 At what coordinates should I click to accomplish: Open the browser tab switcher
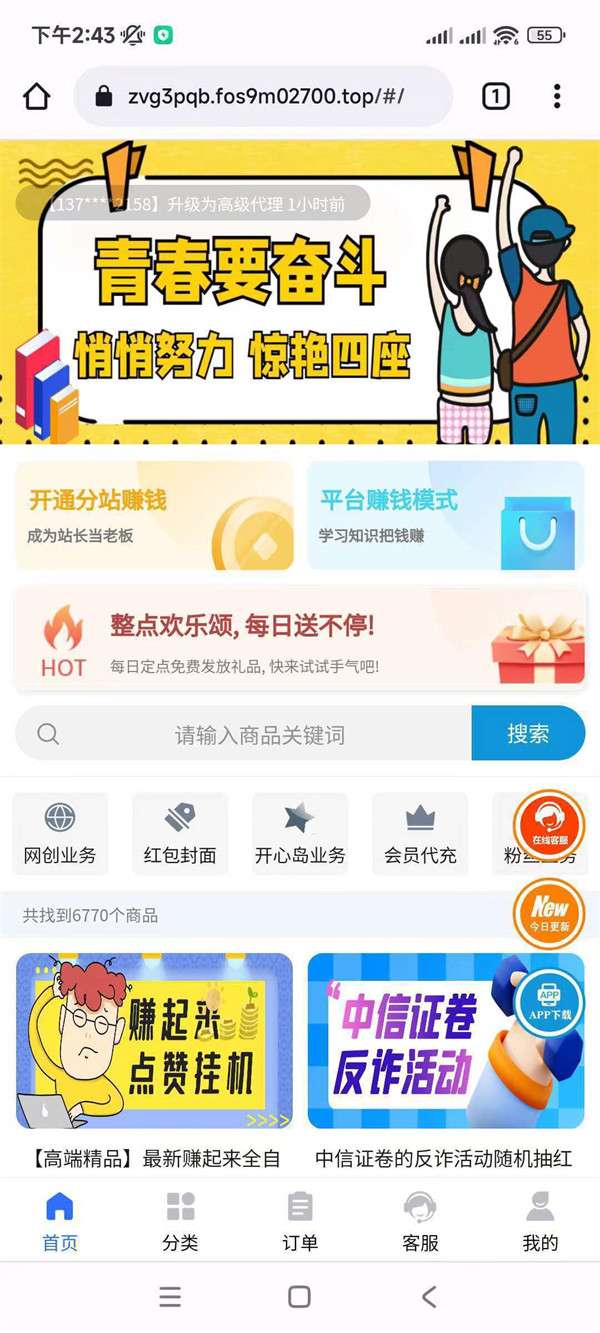(x=495, y=96)
